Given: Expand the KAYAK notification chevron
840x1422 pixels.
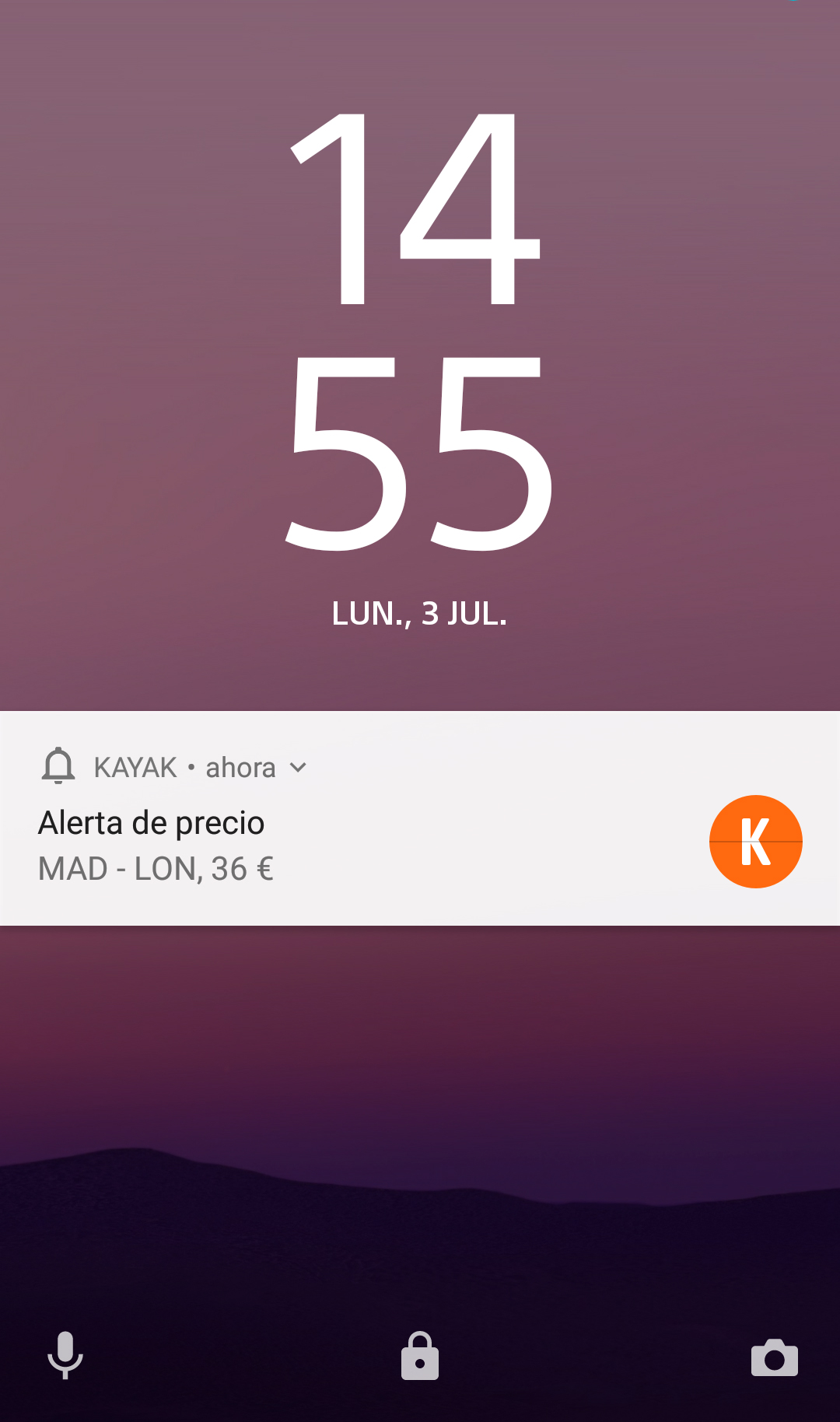Looking at the screenshot, I should click(298, 768).
